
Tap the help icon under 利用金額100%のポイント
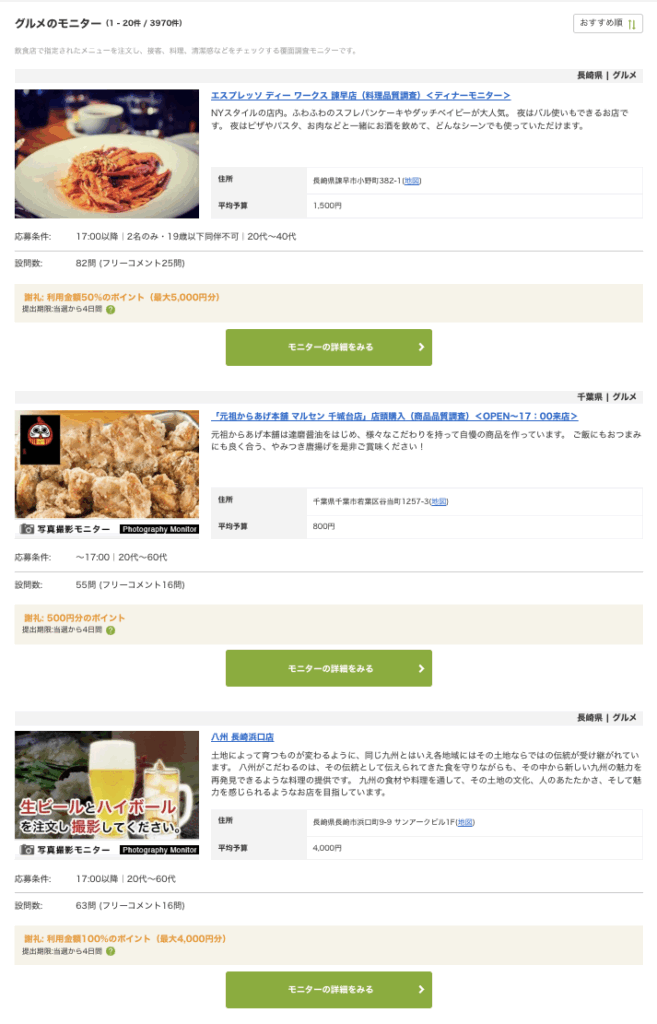tap(110, 951)
